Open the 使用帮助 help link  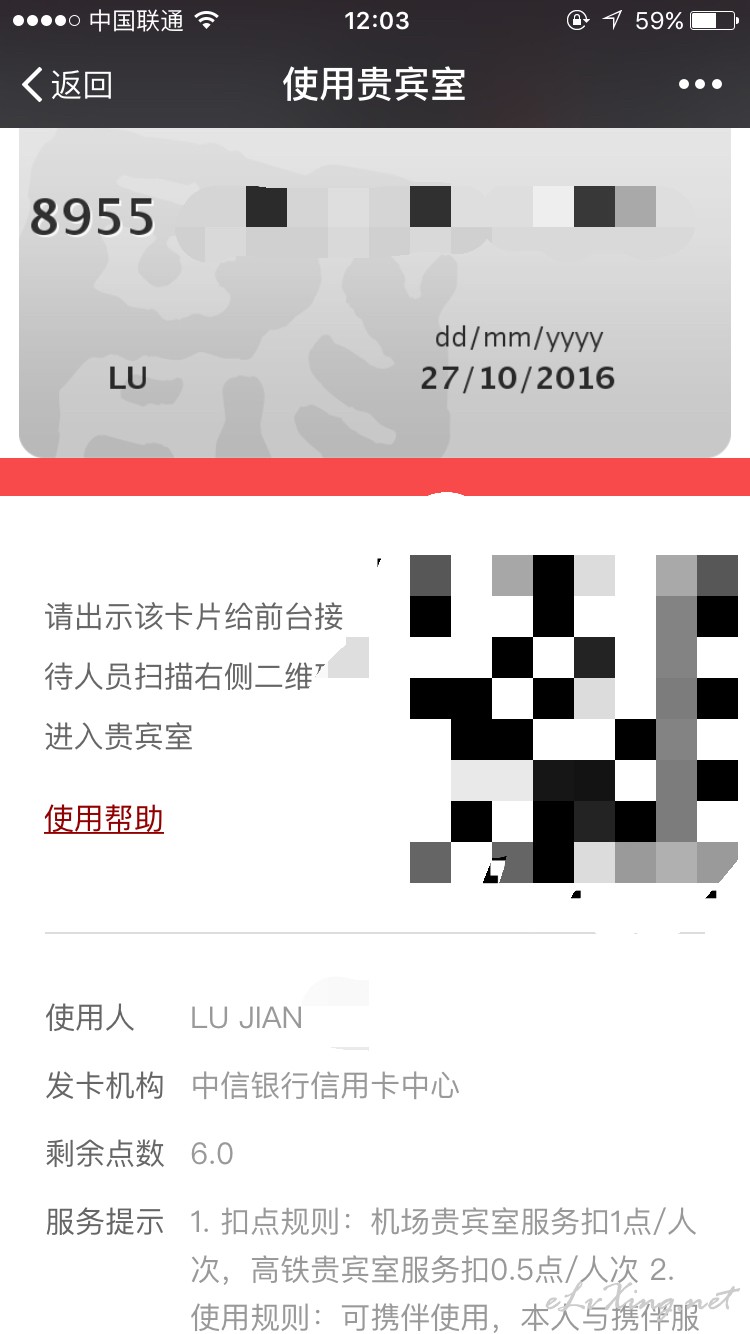(x=104, y=819)
